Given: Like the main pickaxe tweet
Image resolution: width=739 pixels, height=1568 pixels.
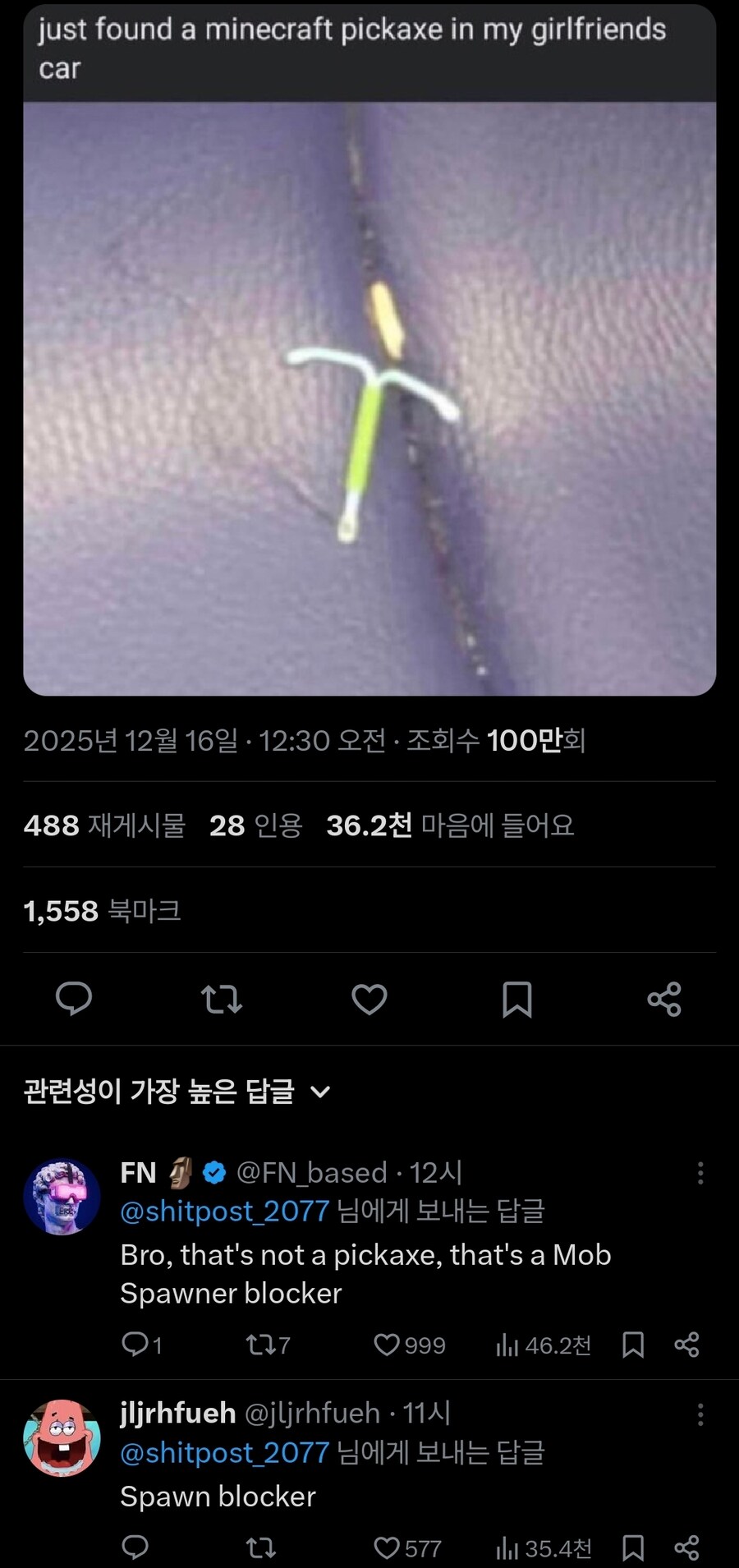Looking at the screenshot, I should pyautogui.click(x=369, y=1000).
